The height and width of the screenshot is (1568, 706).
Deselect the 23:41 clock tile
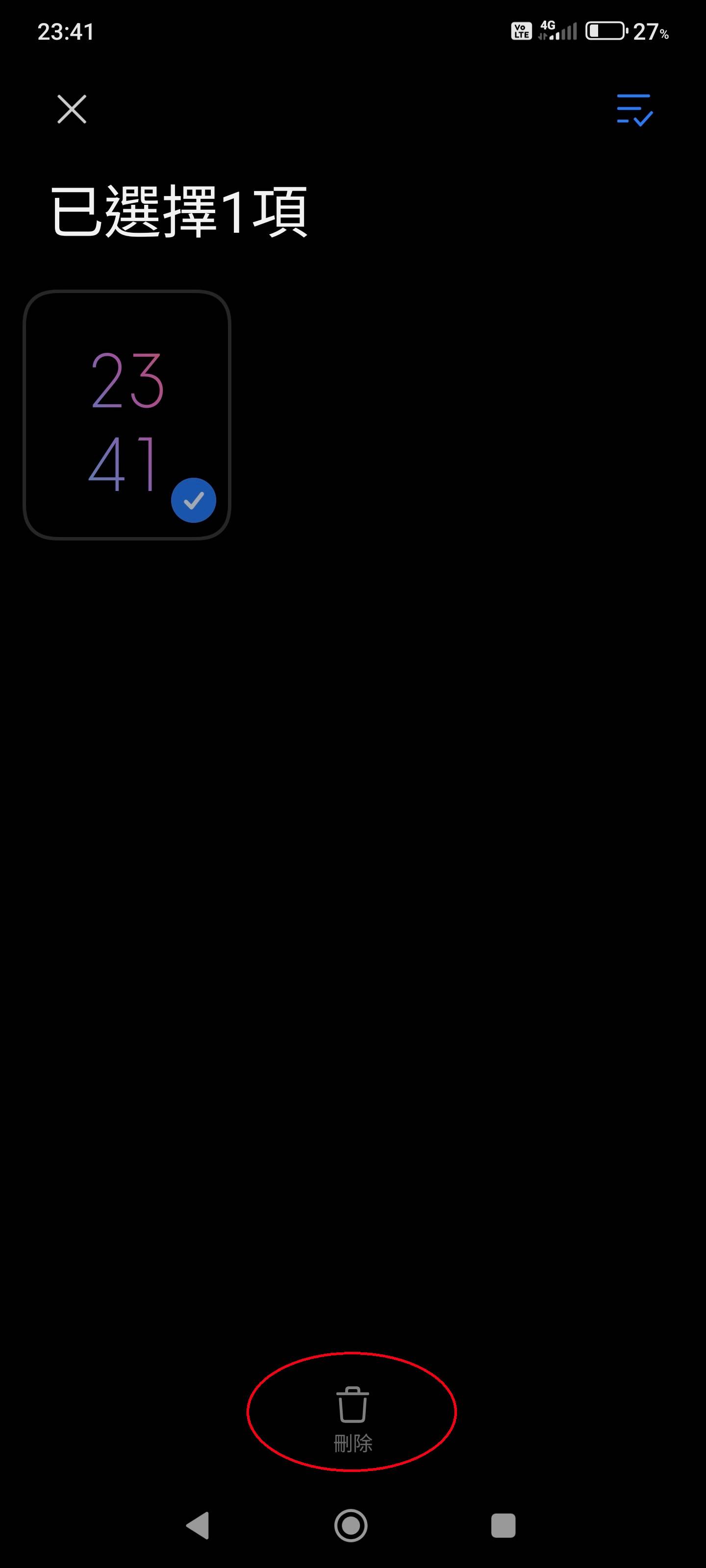pyautogui.click(x=126, y=415)
